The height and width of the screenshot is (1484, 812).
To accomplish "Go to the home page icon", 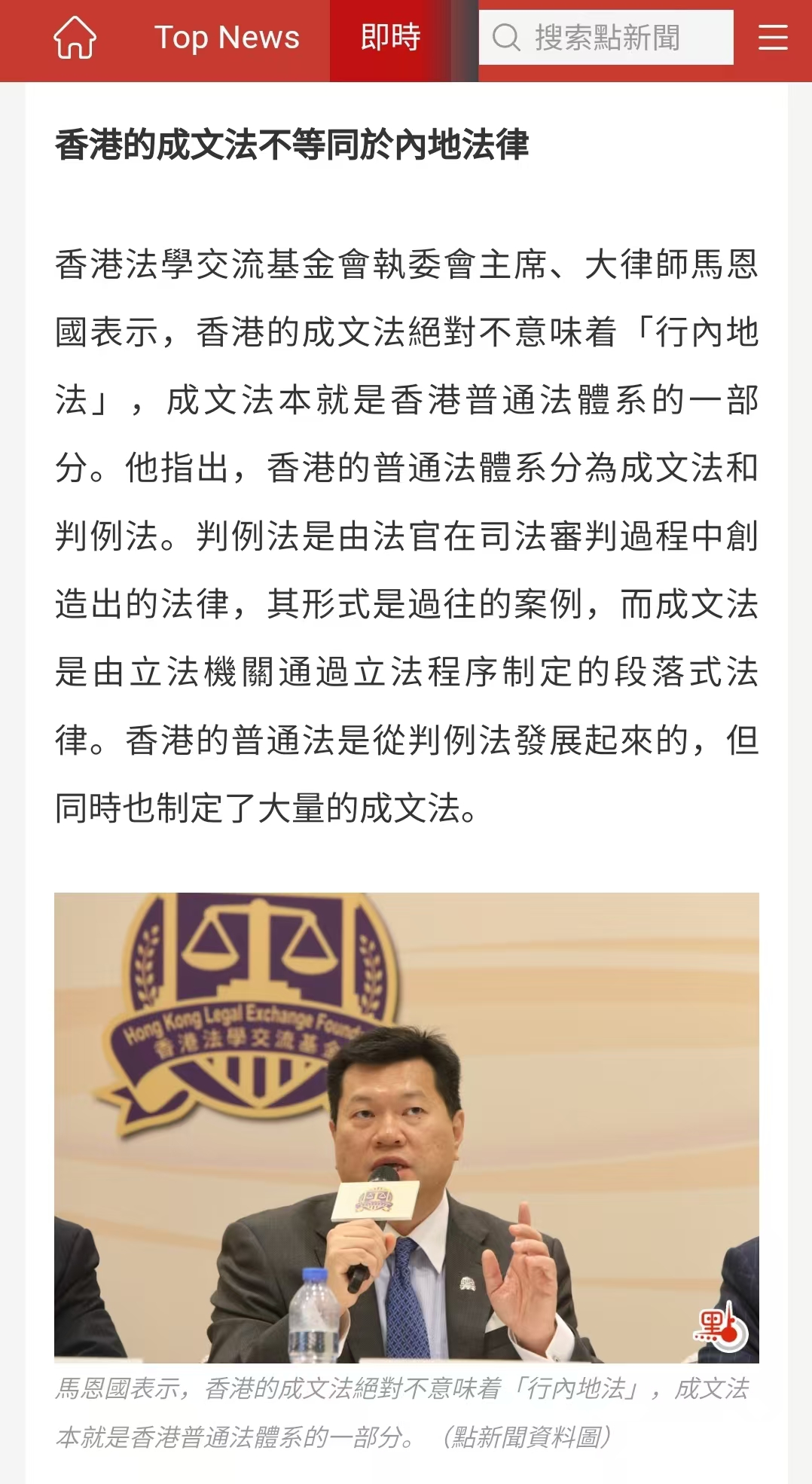I will pyautogui.click(x=75, y=38).
